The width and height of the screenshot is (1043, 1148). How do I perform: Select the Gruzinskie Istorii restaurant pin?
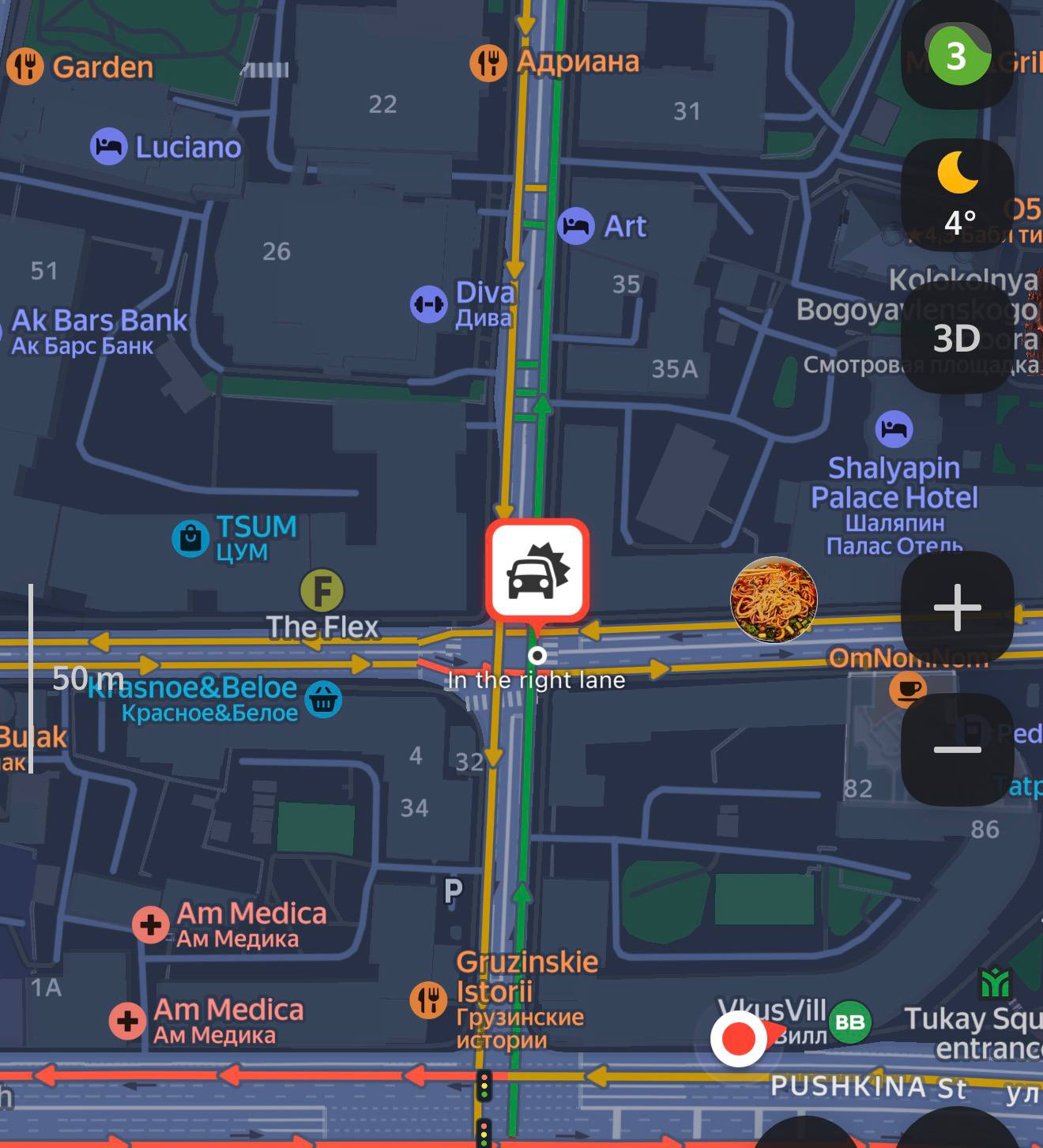click(x=428, y=1000)
